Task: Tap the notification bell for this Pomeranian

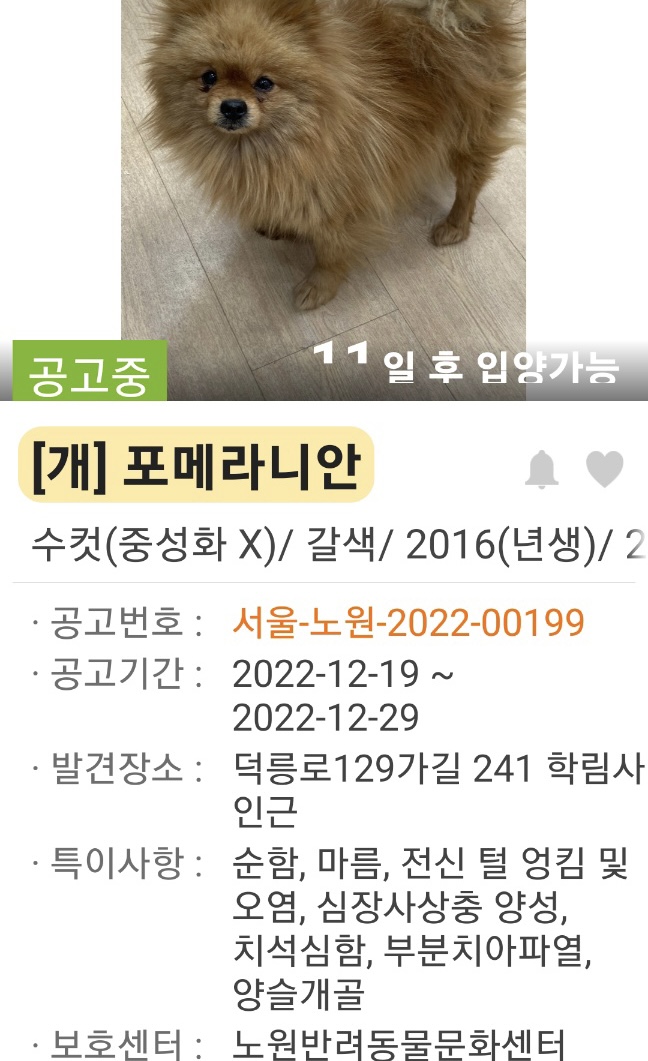Action: pos(542,469)
